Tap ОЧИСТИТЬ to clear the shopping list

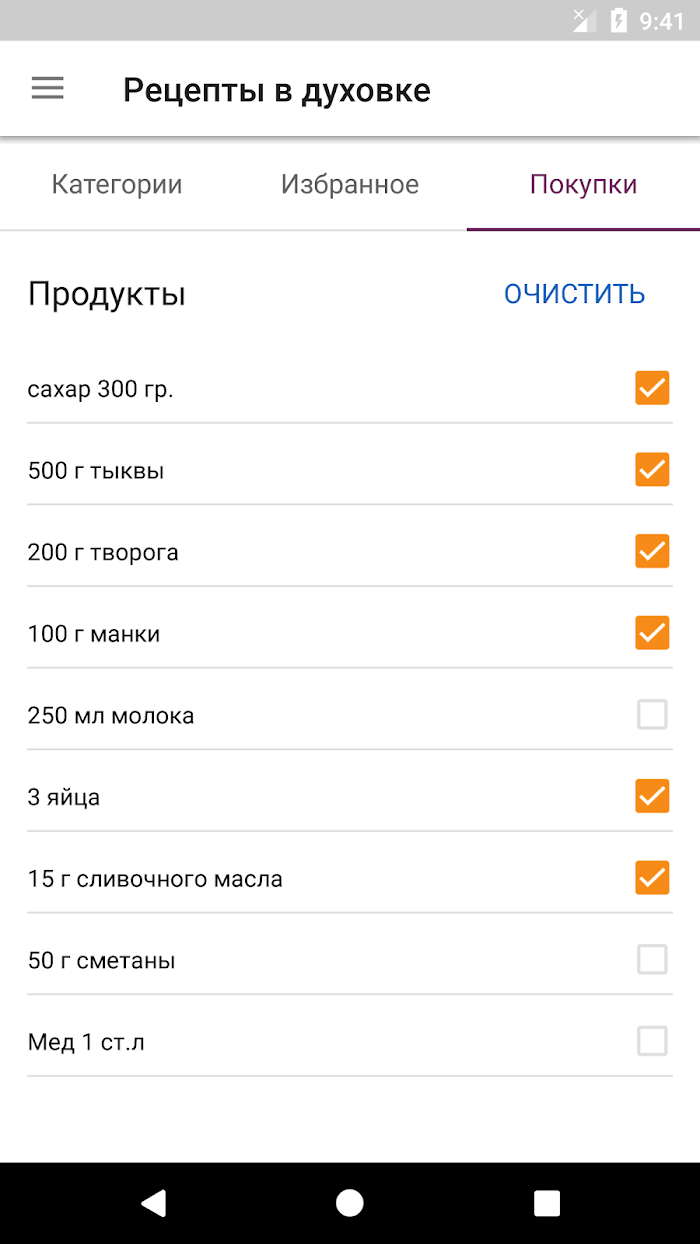[x=574, y=294]
